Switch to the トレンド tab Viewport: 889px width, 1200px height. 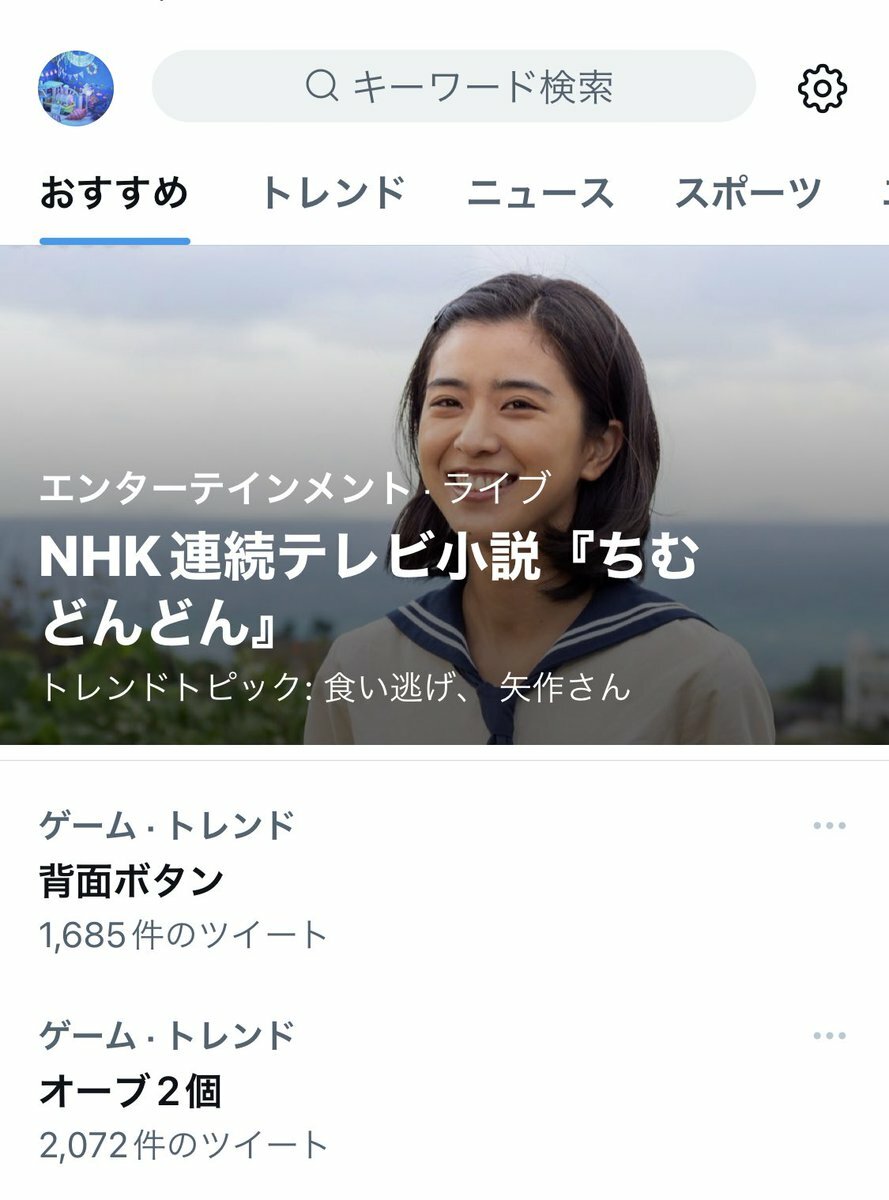coord(333,193)
